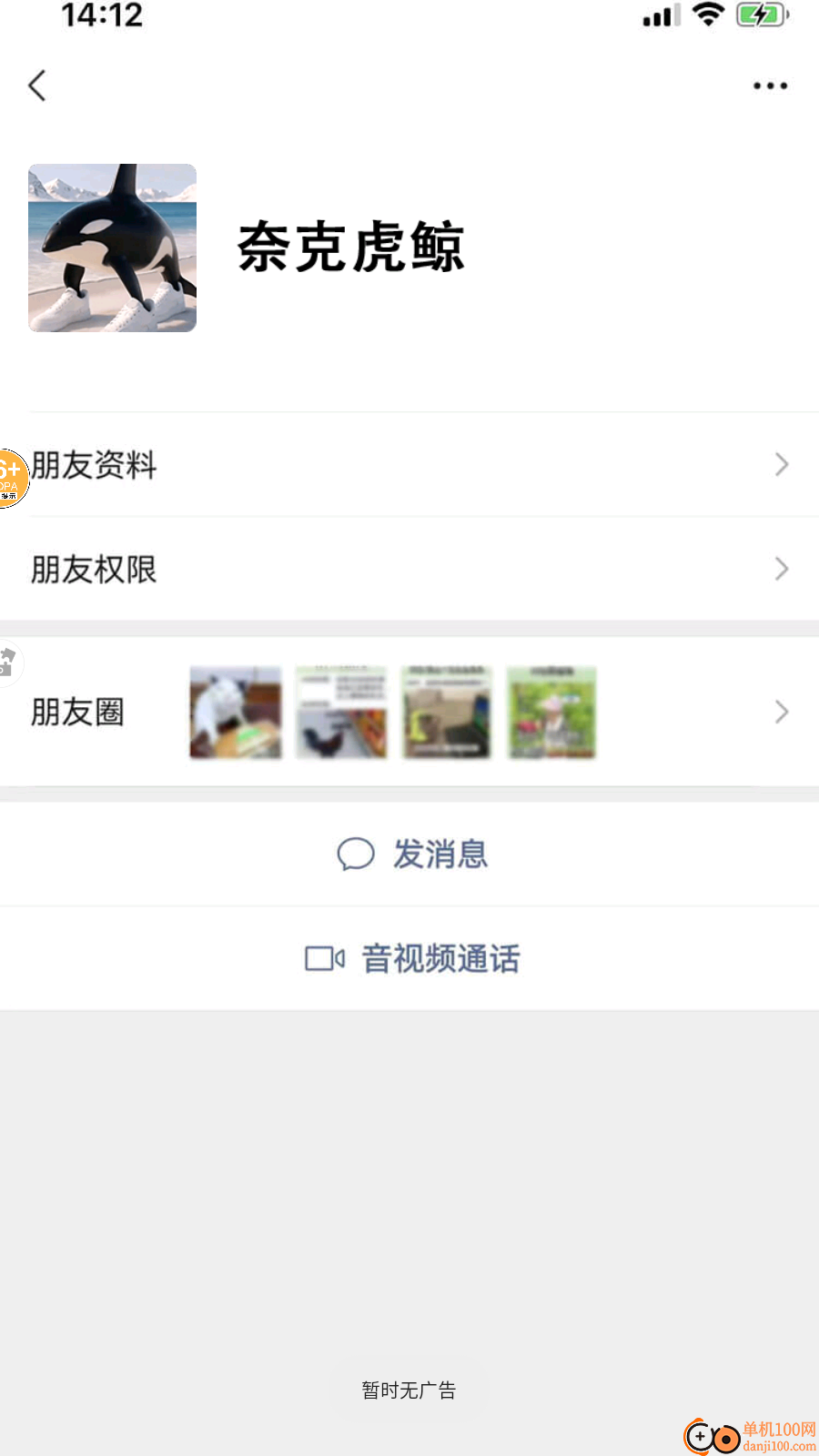Tap the floating age-rating badge on the left

coord(11,477)
